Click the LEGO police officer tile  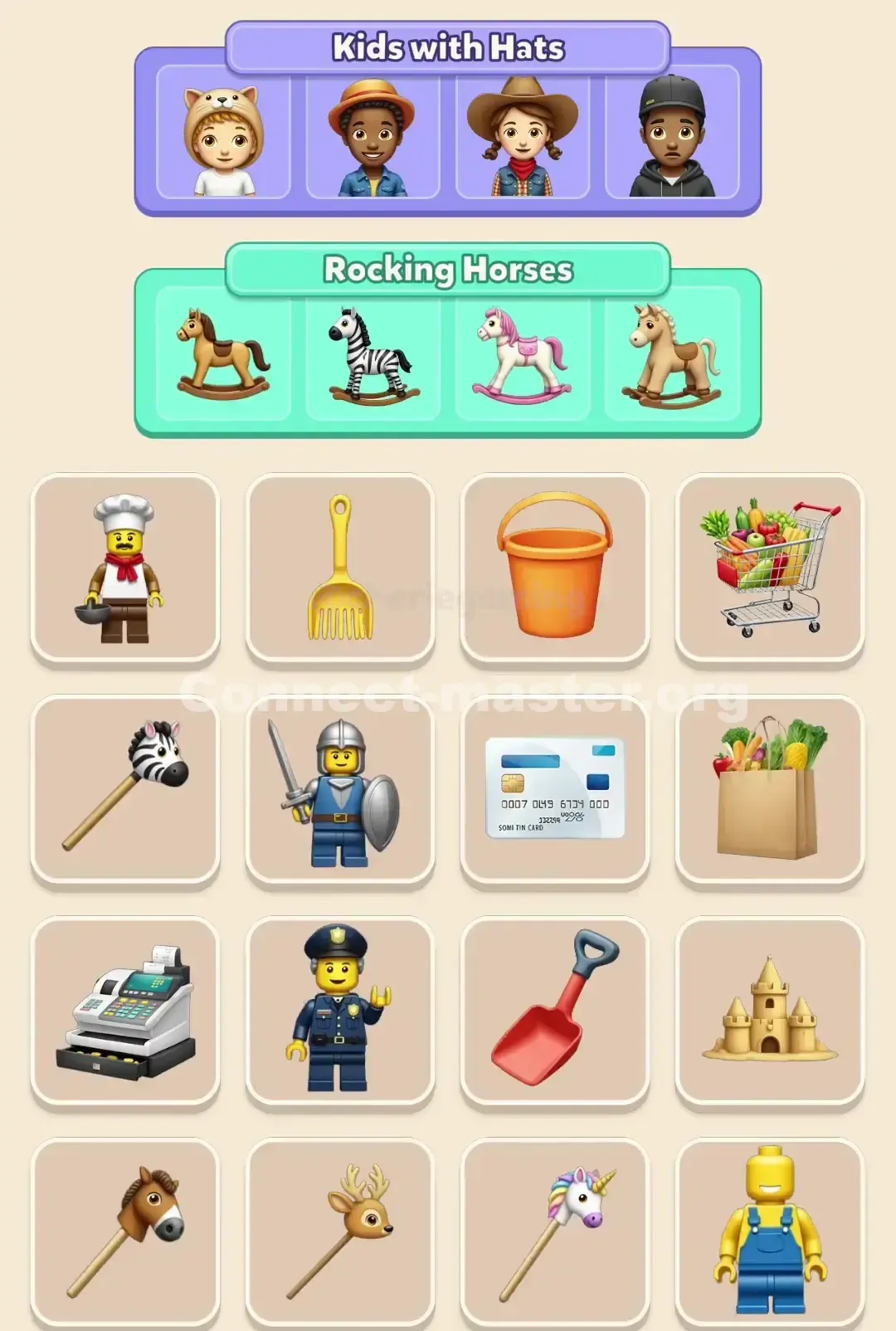pyautogui.click(x=339, y=1011)
